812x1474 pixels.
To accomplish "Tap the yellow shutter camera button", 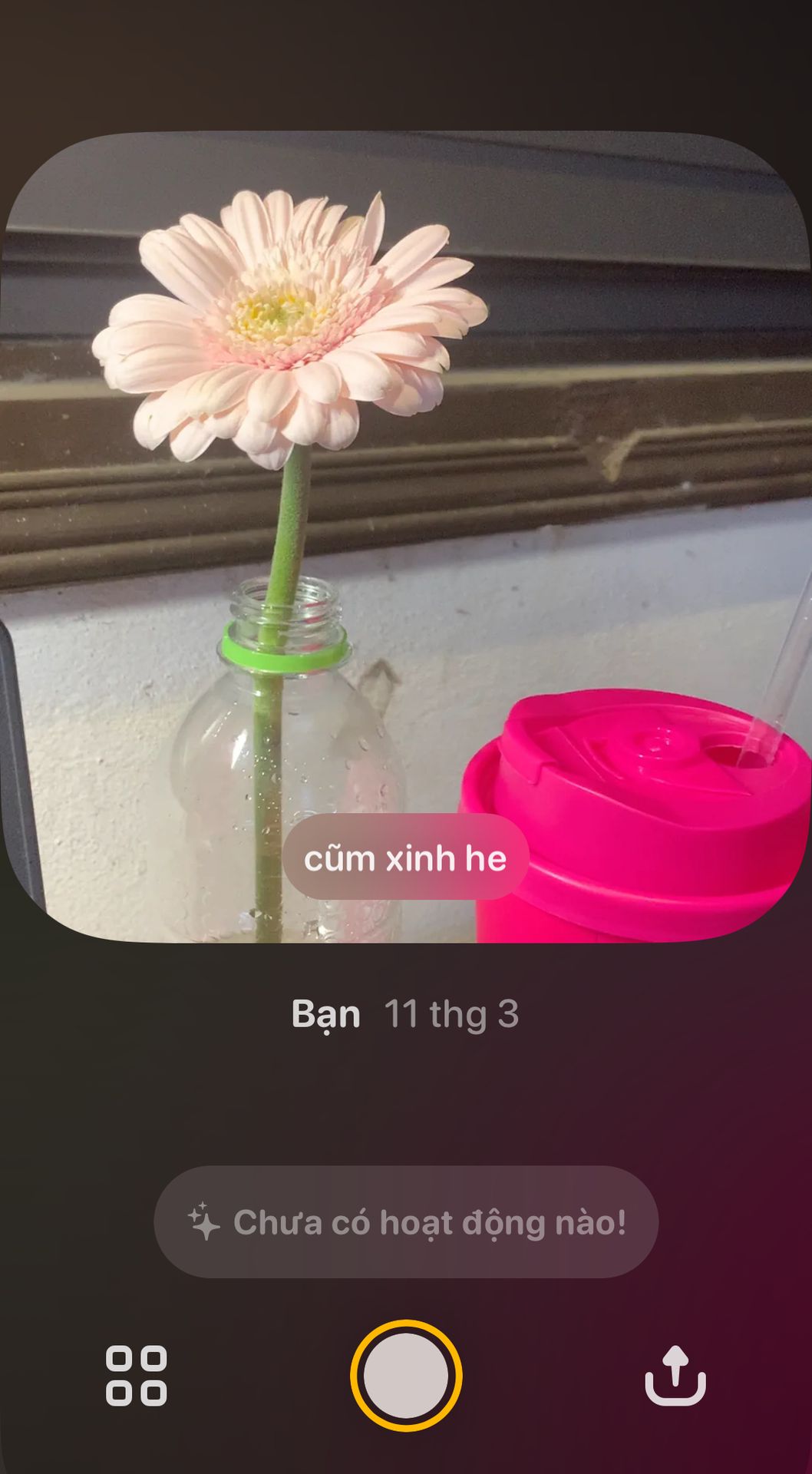I will 406,1376.
